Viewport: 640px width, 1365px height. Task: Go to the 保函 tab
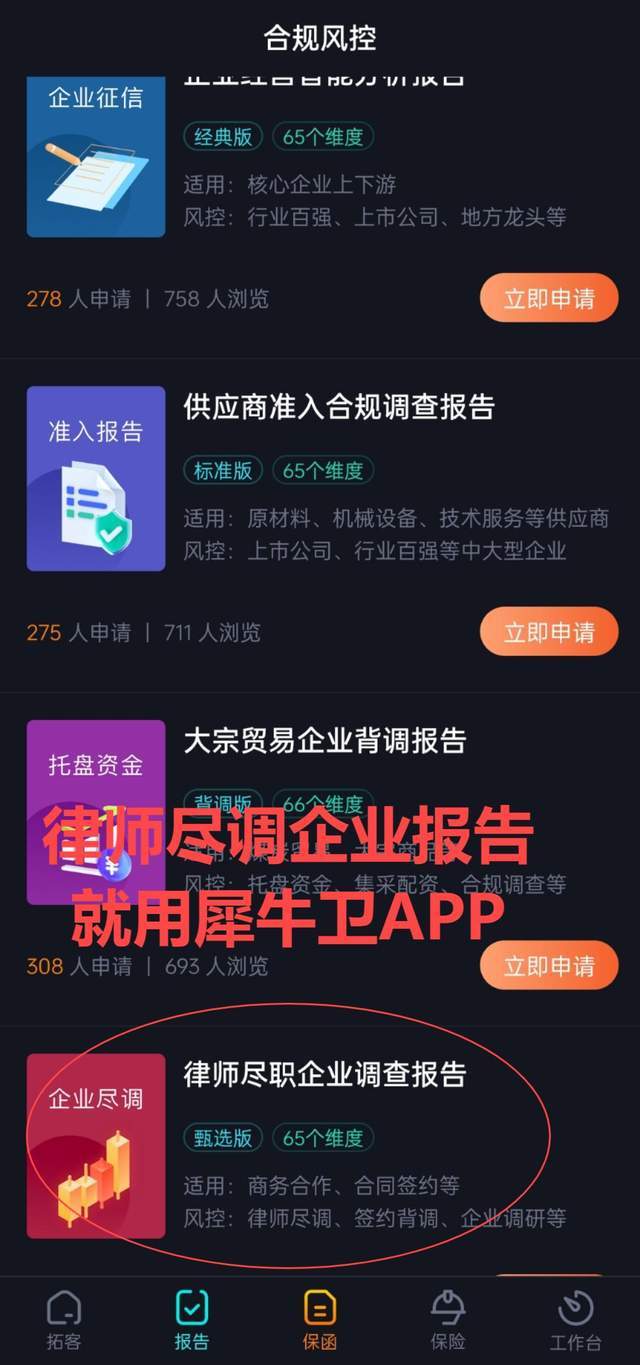tap(319, 1320)
